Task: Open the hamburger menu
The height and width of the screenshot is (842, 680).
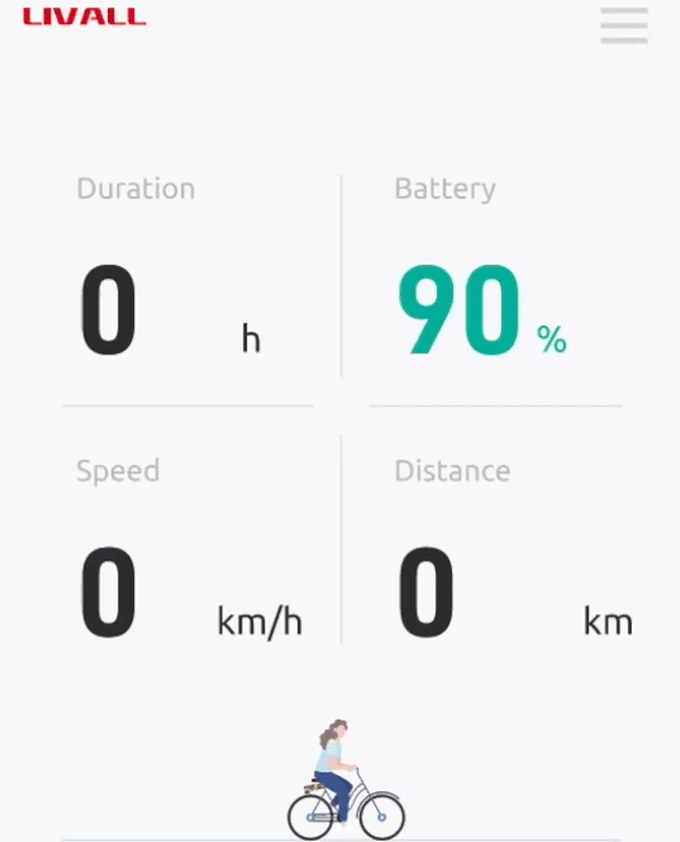Action: 624,25
